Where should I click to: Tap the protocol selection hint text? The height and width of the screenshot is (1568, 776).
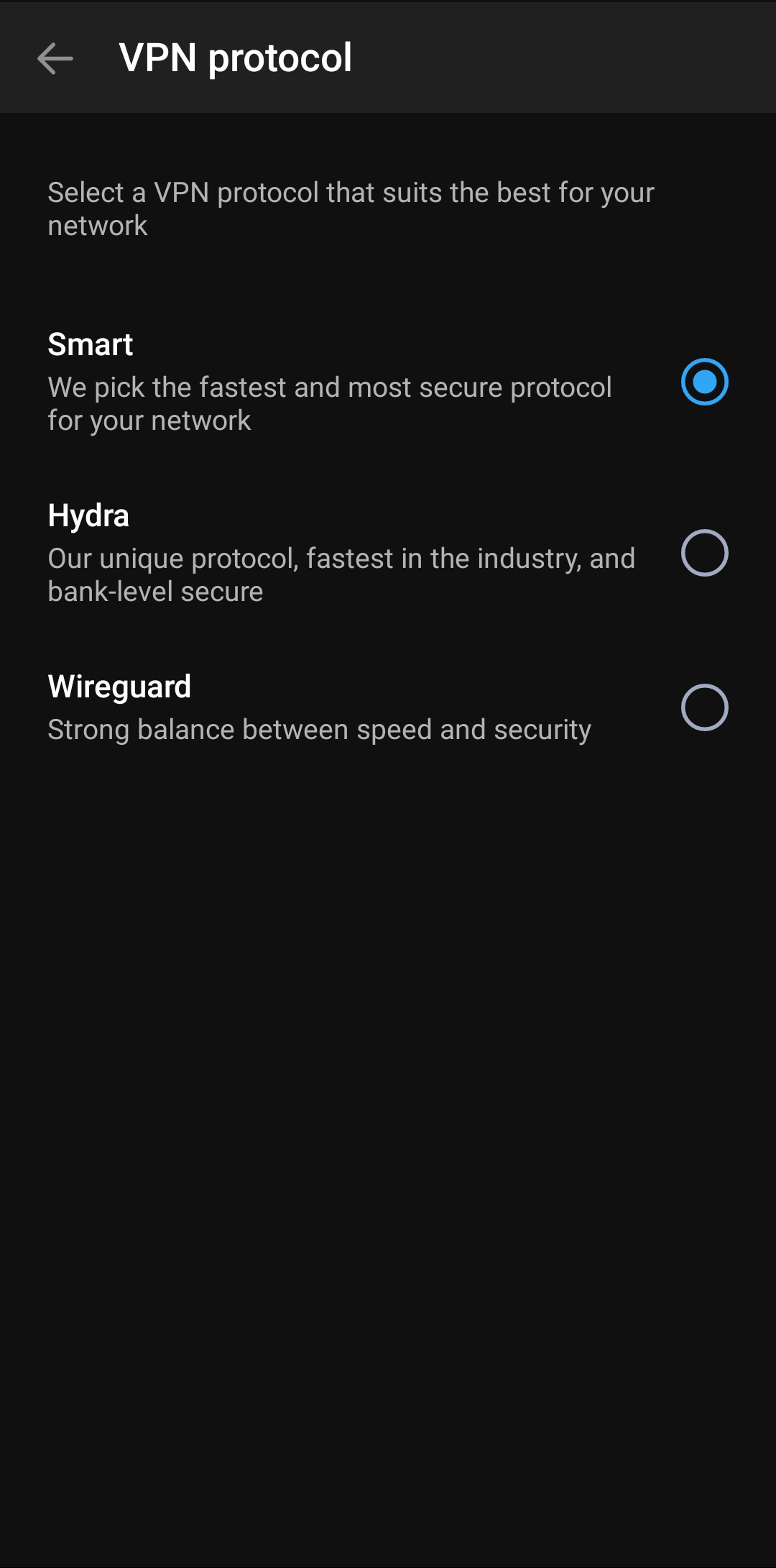[350, 208]
